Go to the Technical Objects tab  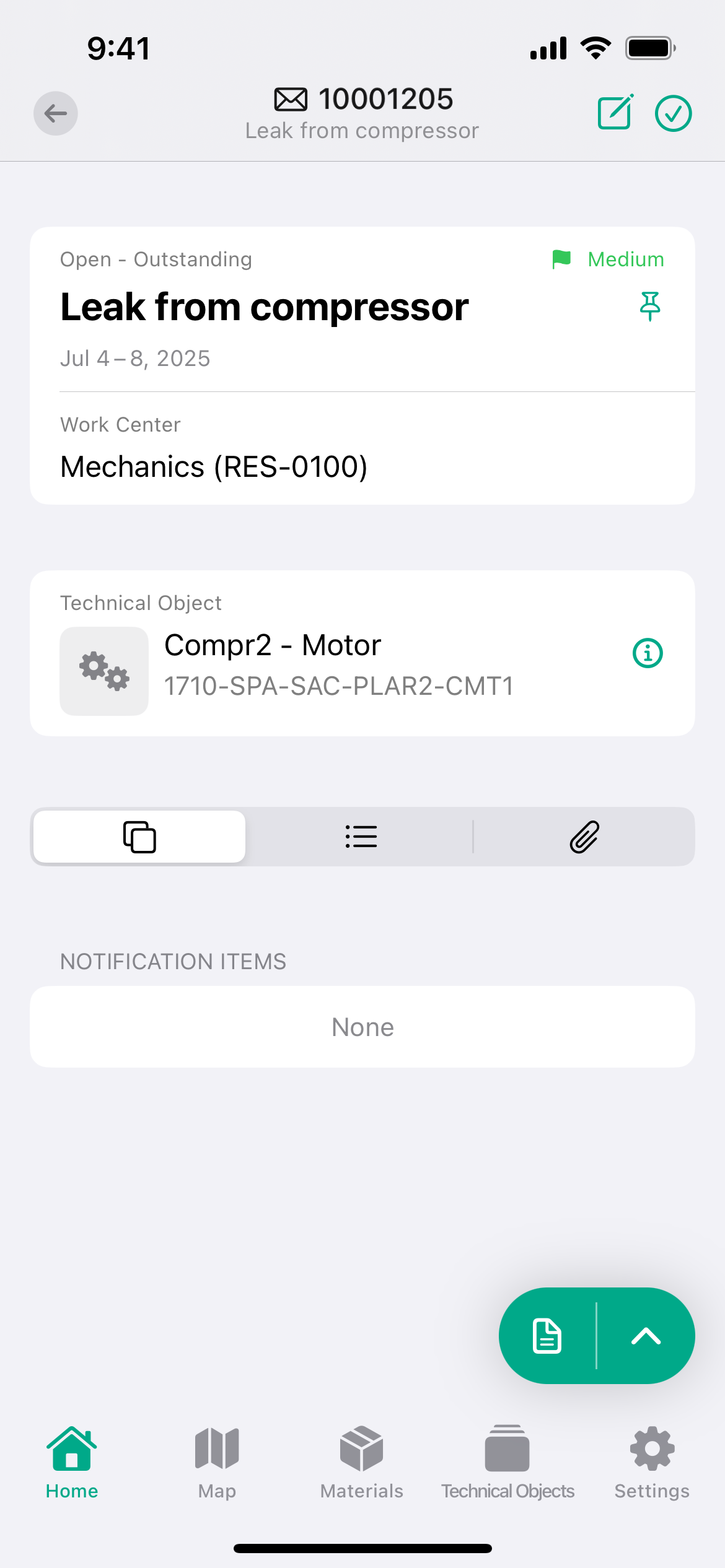click(x=507, y=1463)
